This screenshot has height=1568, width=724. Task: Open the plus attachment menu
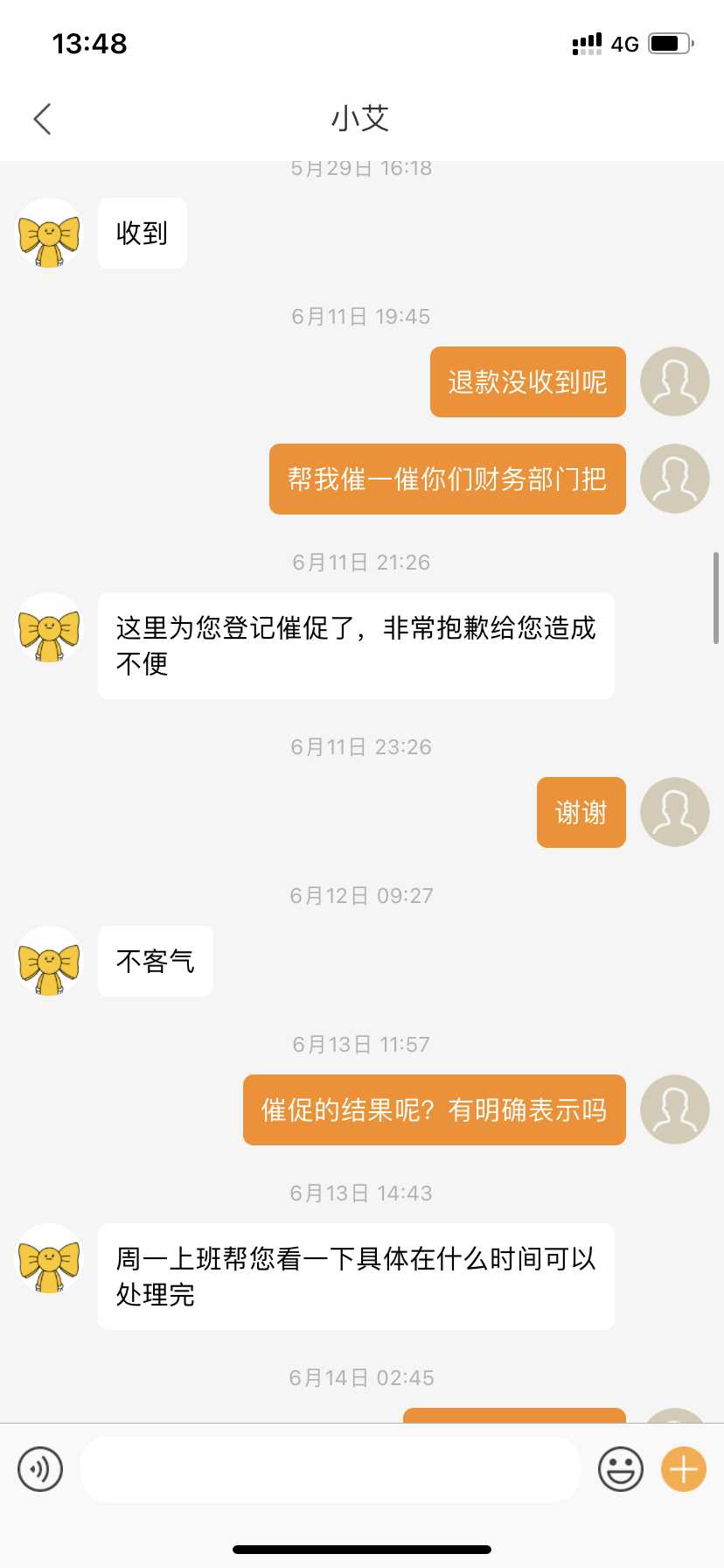(x=684, y=1469)
